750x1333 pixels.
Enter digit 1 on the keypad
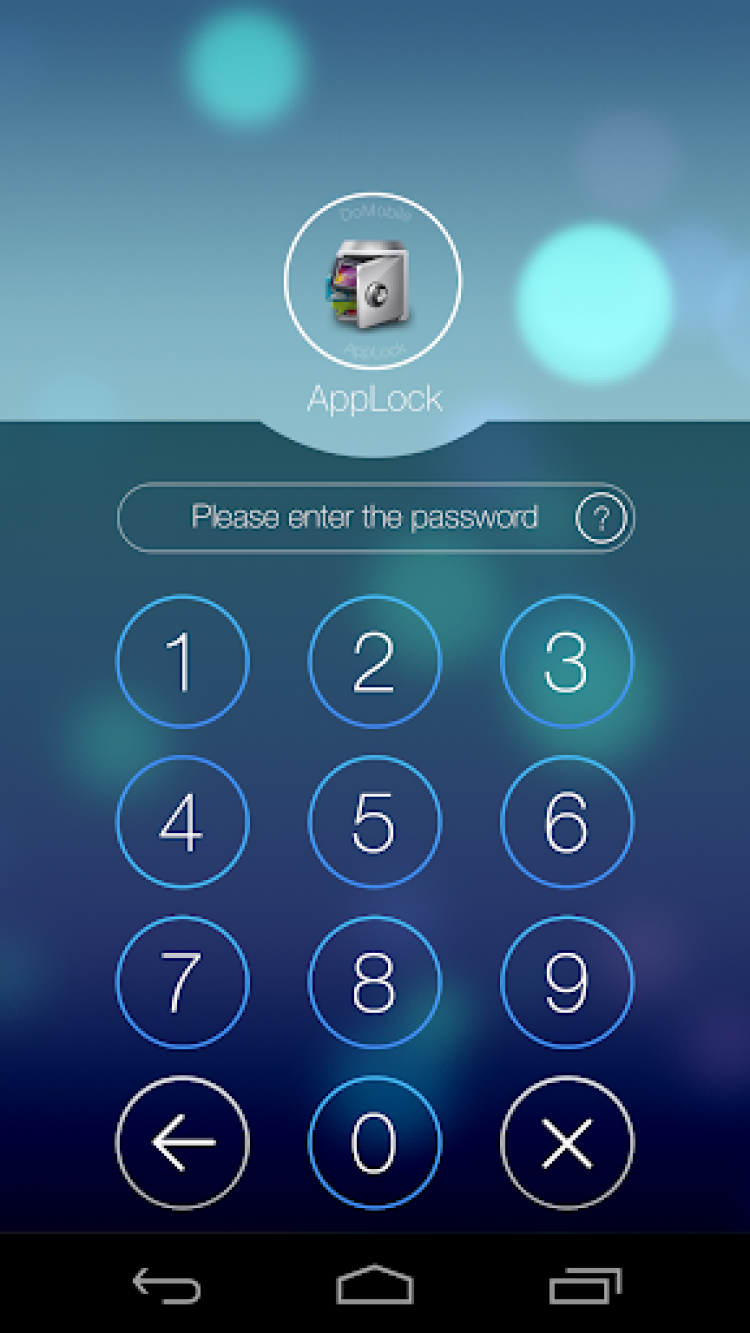pos(182,661)
